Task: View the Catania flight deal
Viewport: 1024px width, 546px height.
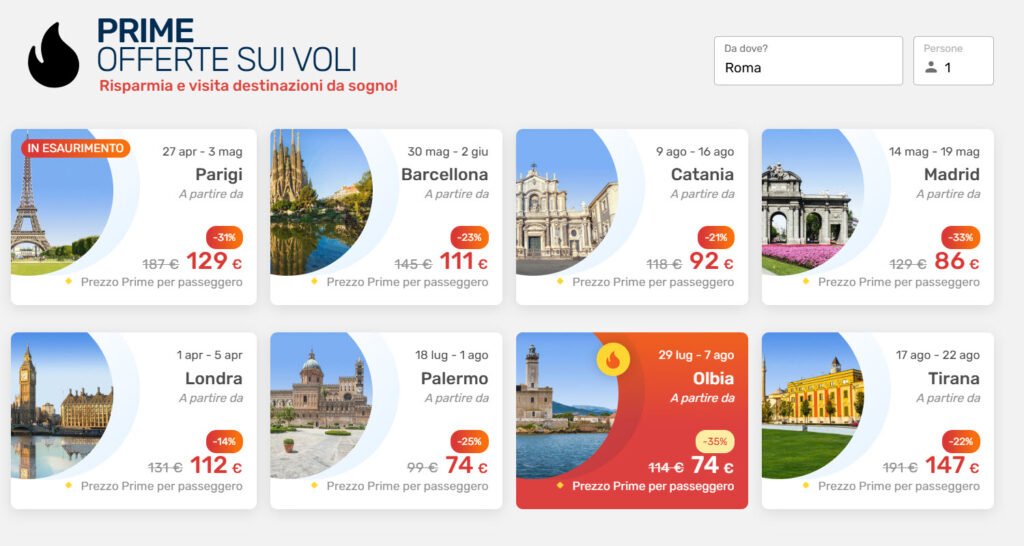Action: (632, 217)
